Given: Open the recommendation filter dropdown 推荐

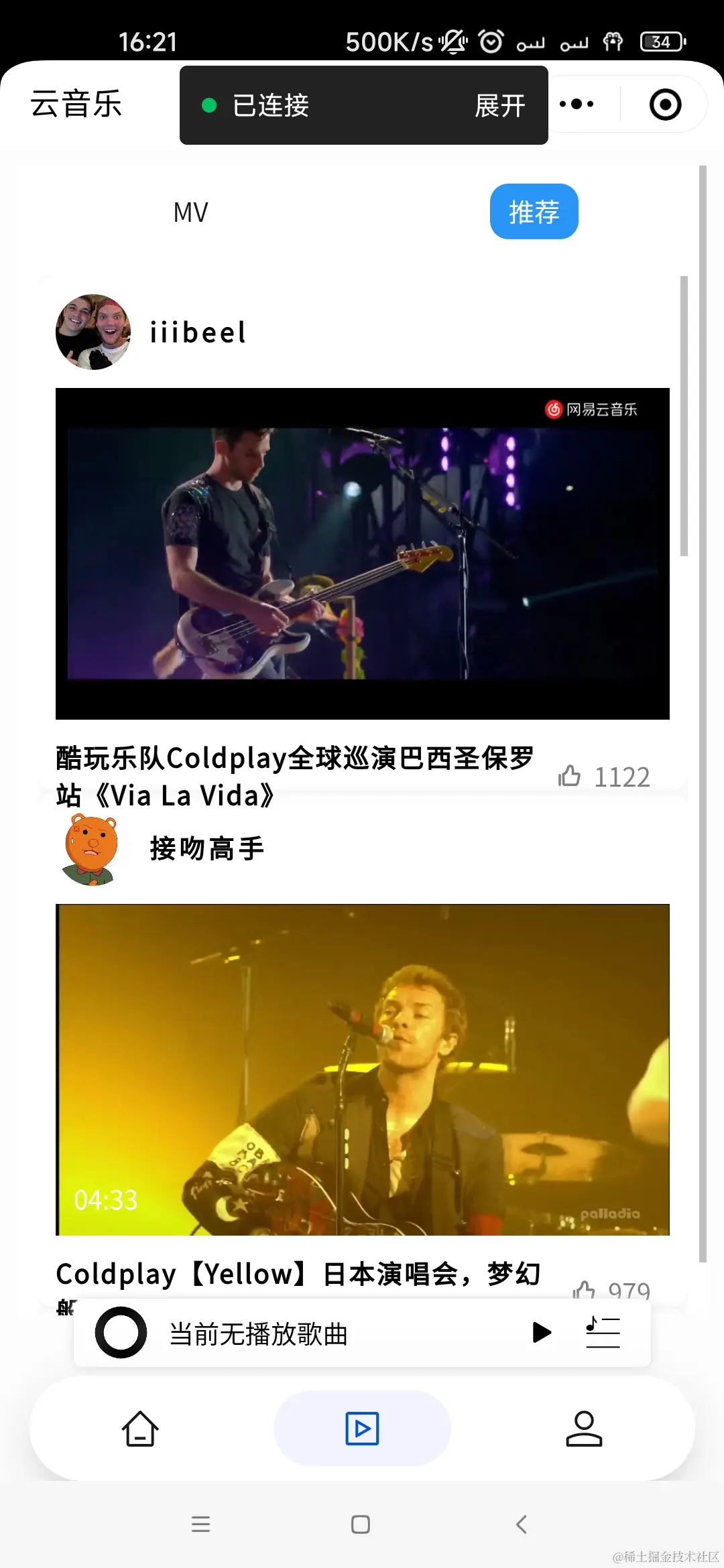Looking at the screenshot, I should [534, 211].
